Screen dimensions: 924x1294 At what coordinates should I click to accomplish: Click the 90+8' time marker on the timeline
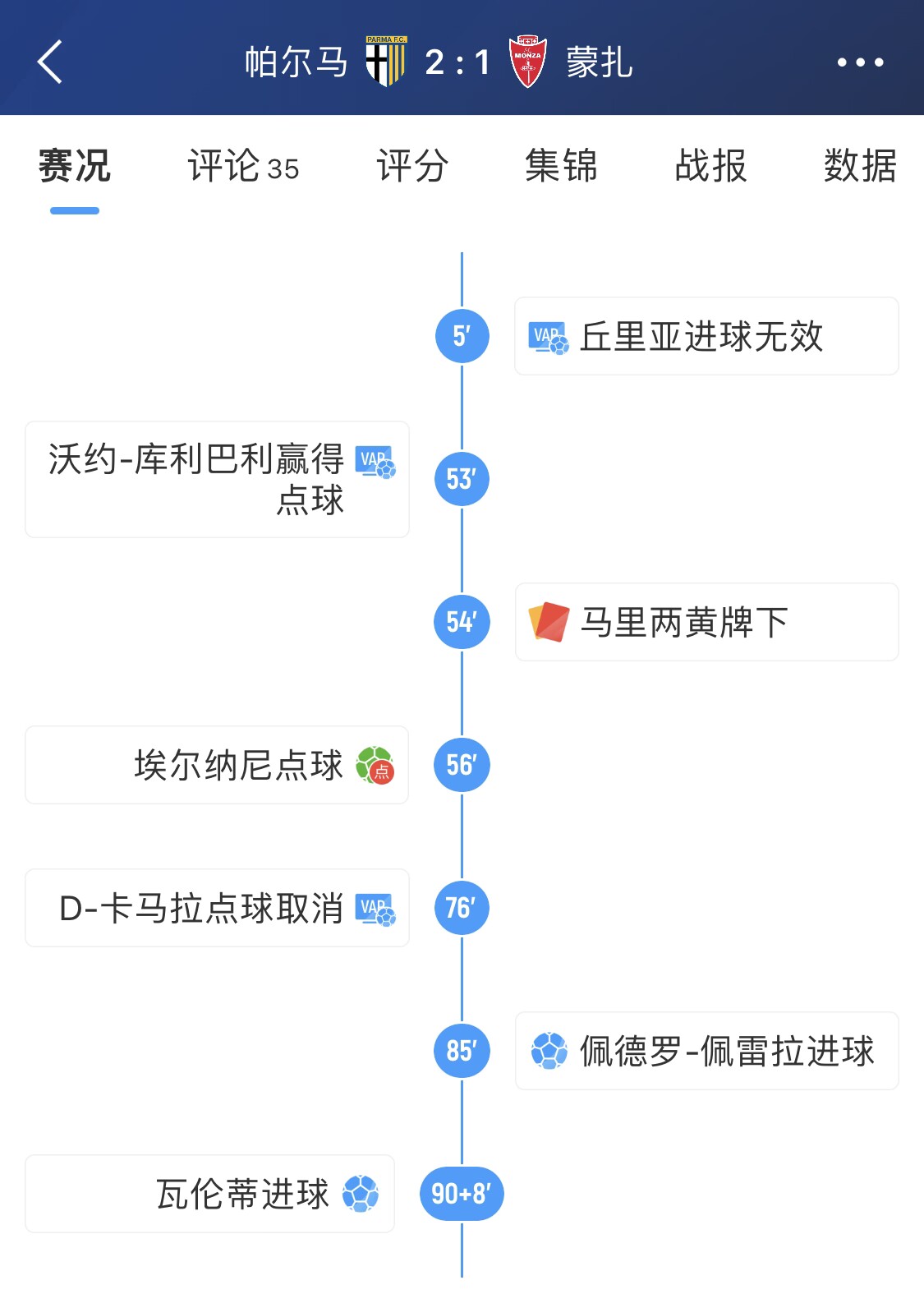point(462,1195)
